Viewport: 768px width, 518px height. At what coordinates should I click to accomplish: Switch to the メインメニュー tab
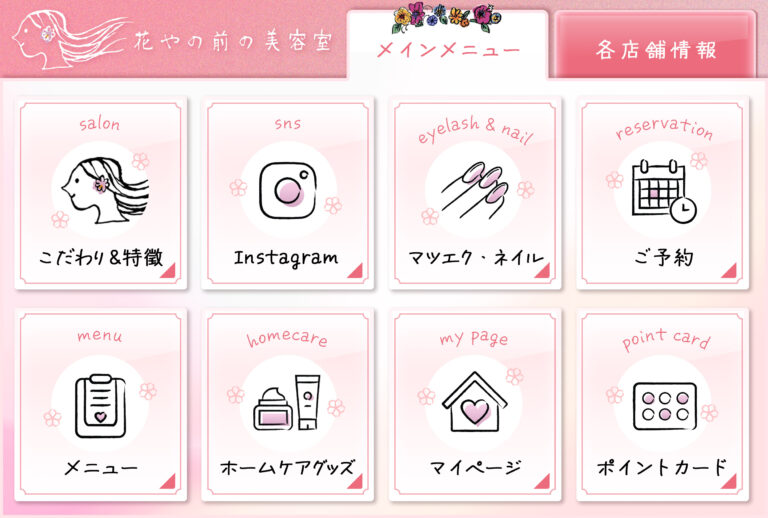[x=447, y=50]
